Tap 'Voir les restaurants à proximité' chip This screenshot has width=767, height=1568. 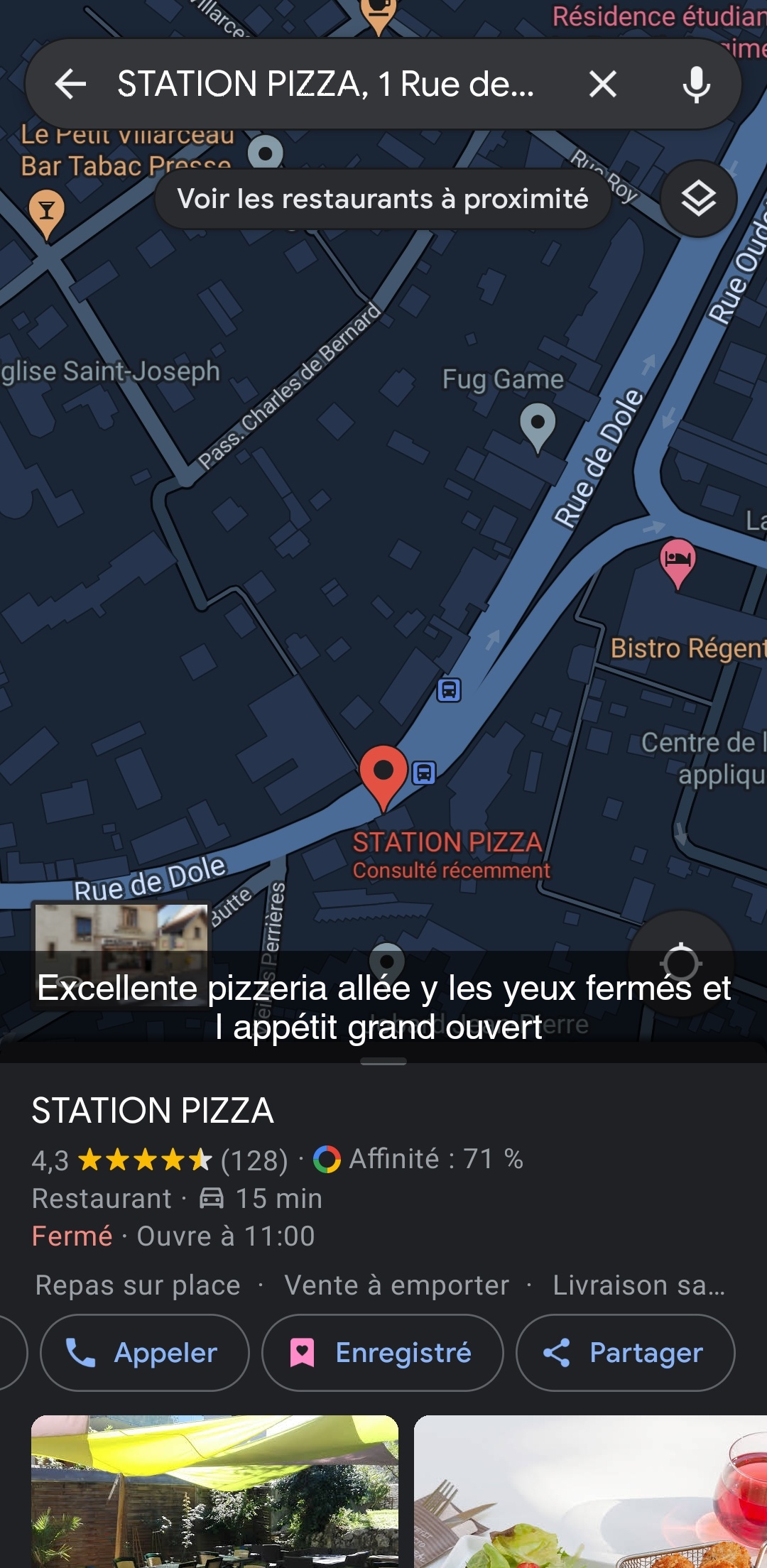tap(383, 199)
